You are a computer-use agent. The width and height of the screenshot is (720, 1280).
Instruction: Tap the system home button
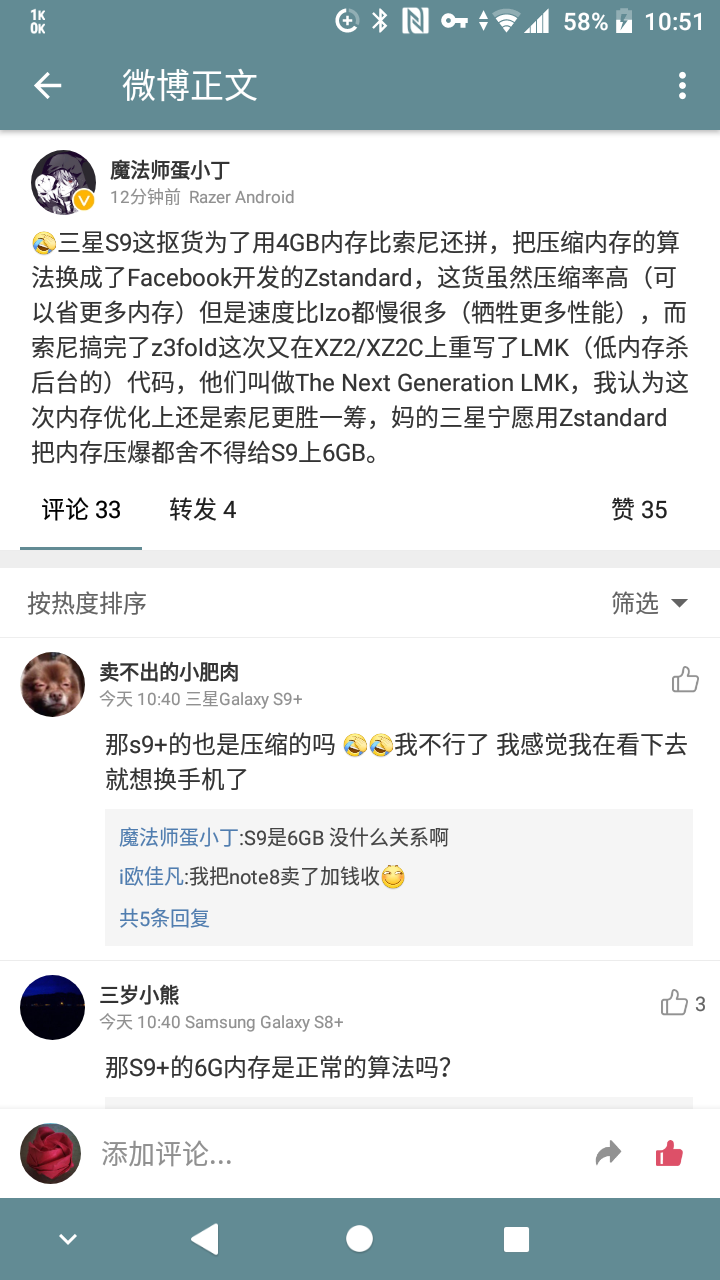coord(359,1239)
